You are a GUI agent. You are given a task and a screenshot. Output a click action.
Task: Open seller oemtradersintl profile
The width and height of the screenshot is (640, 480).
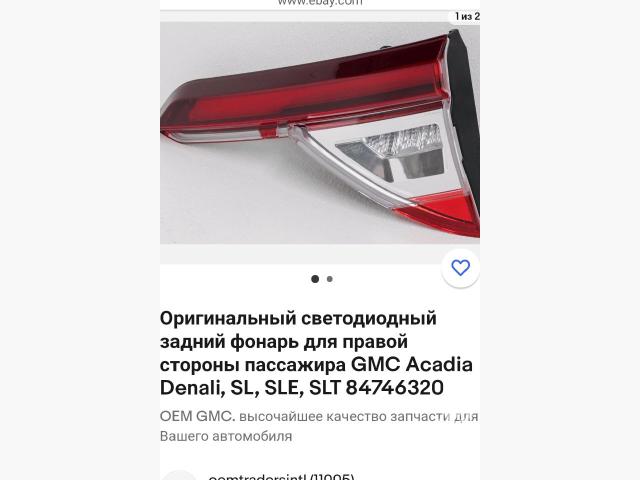pos(280,476)
